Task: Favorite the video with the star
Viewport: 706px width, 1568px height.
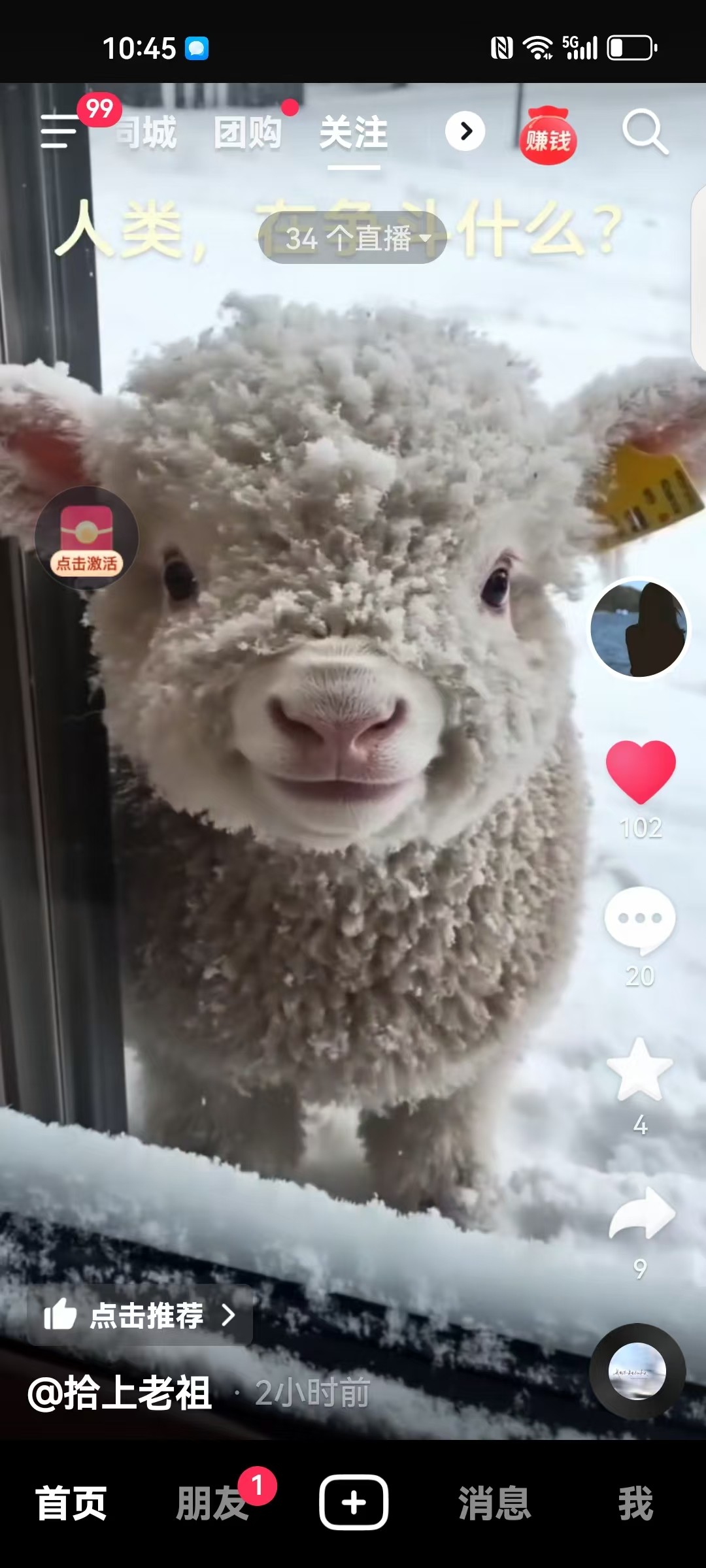Action: pos(640,1070)
